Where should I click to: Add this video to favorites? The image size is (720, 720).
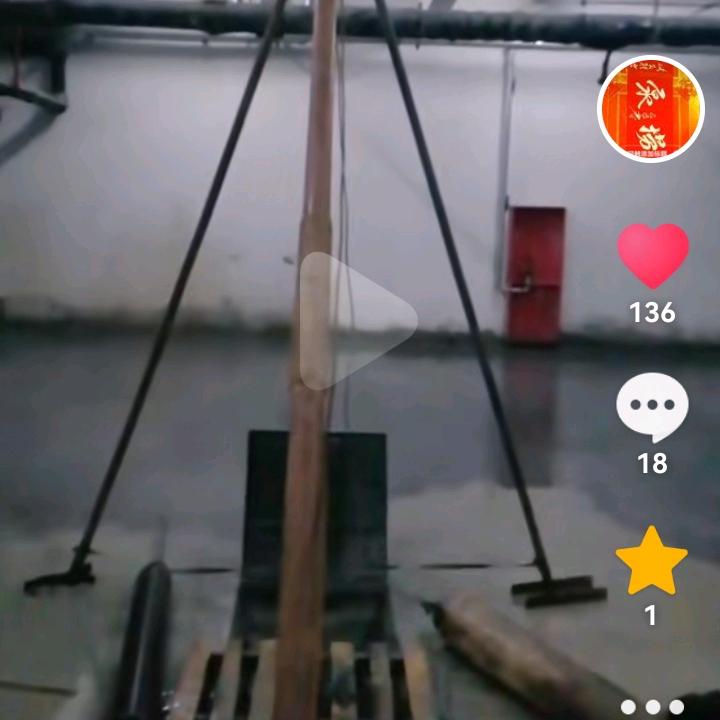tap(652, 562)
